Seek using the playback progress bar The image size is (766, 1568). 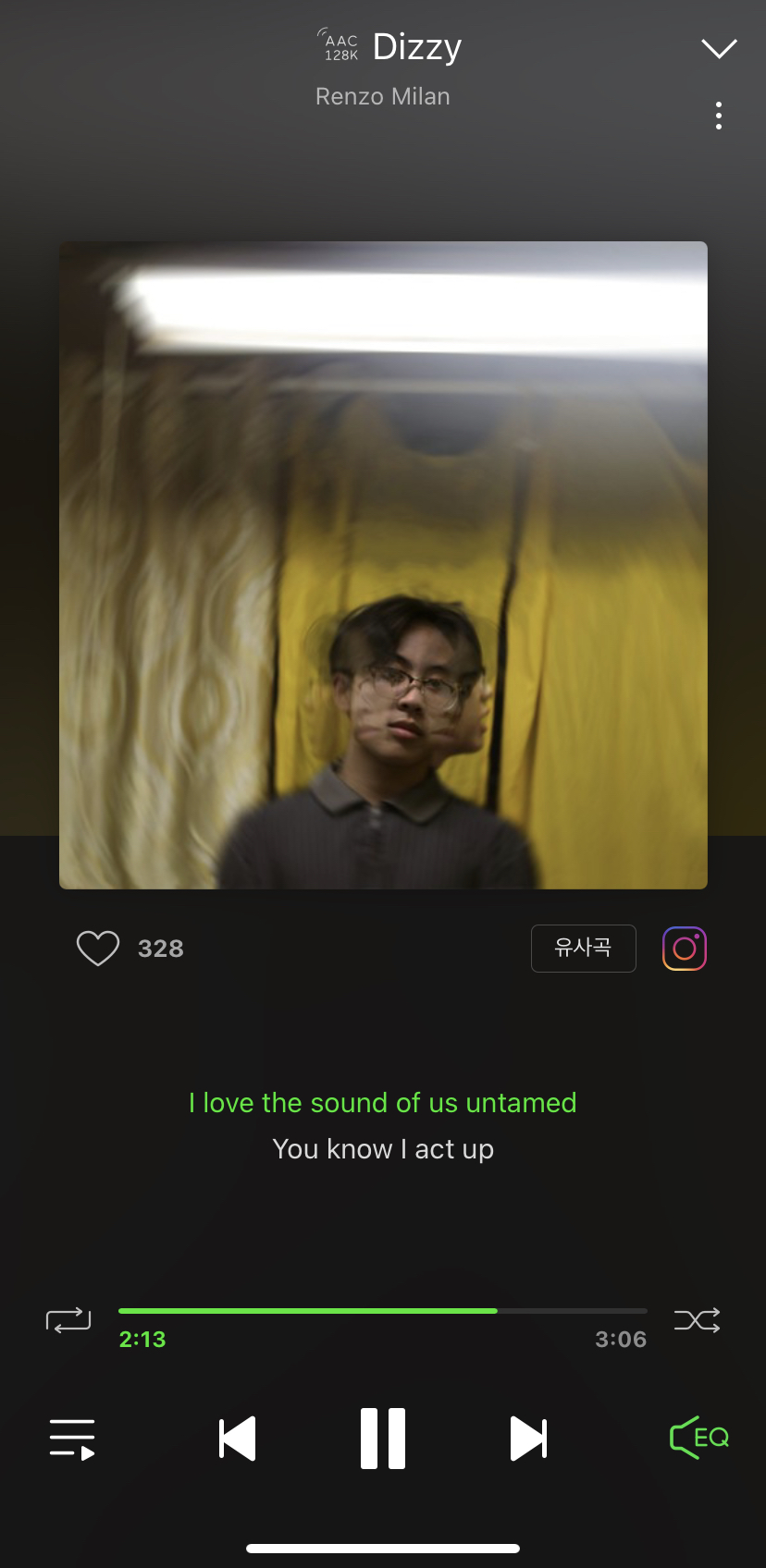click(383, 1310)
